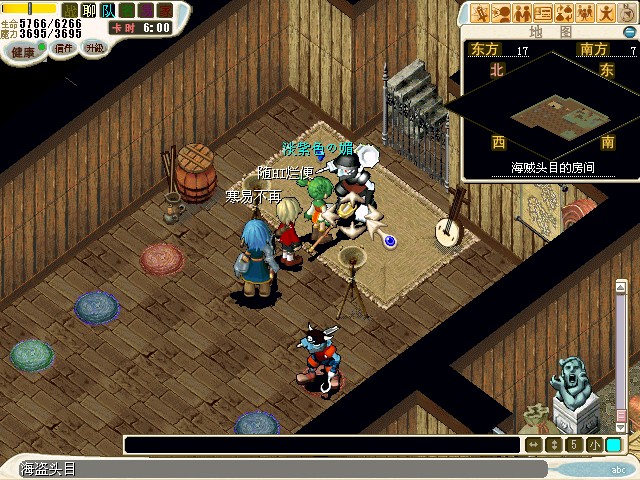Open the trade money bags icon

[564, 13]
